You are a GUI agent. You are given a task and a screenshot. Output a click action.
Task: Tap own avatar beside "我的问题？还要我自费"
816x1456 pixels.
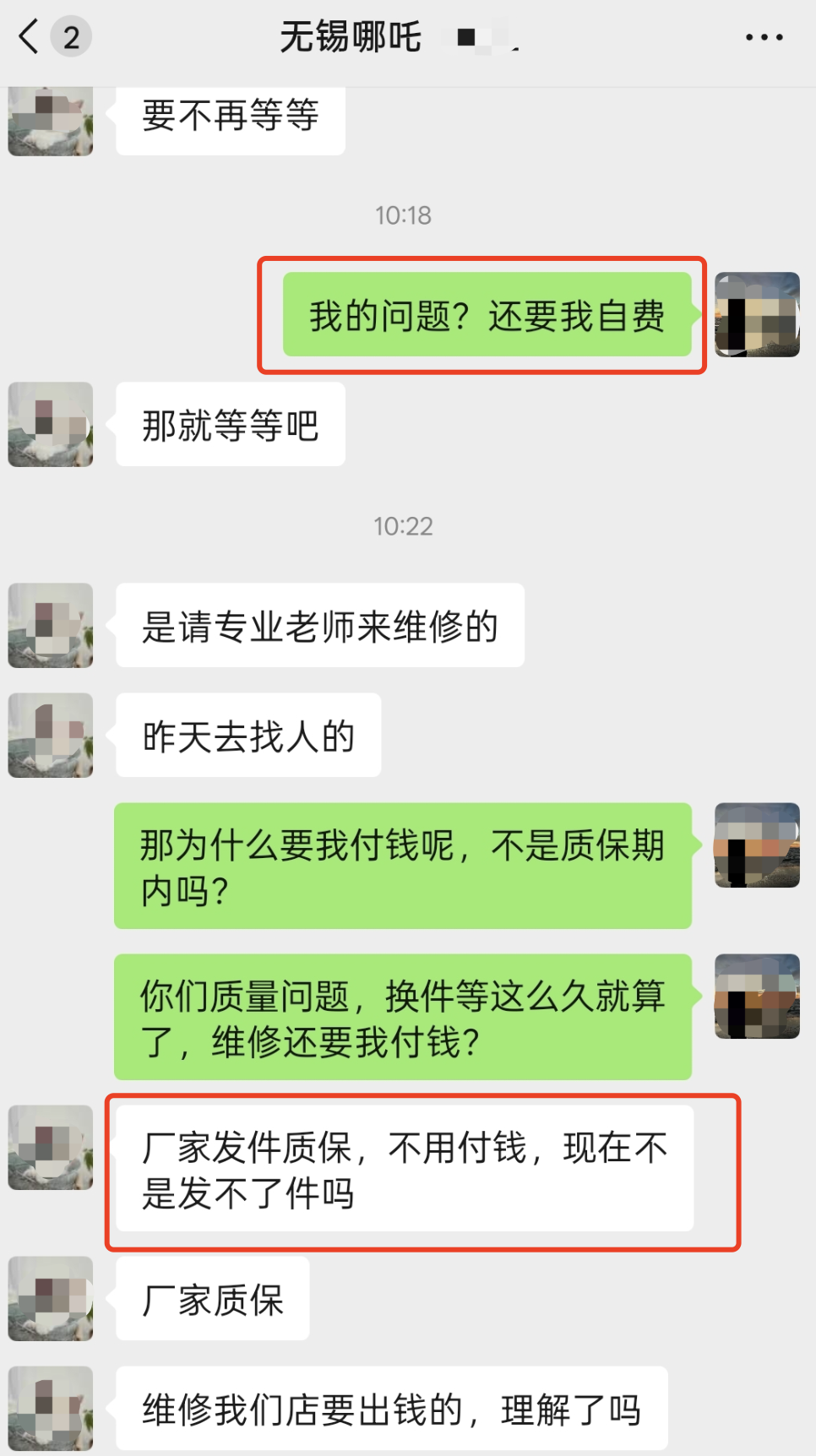[757, 314]
